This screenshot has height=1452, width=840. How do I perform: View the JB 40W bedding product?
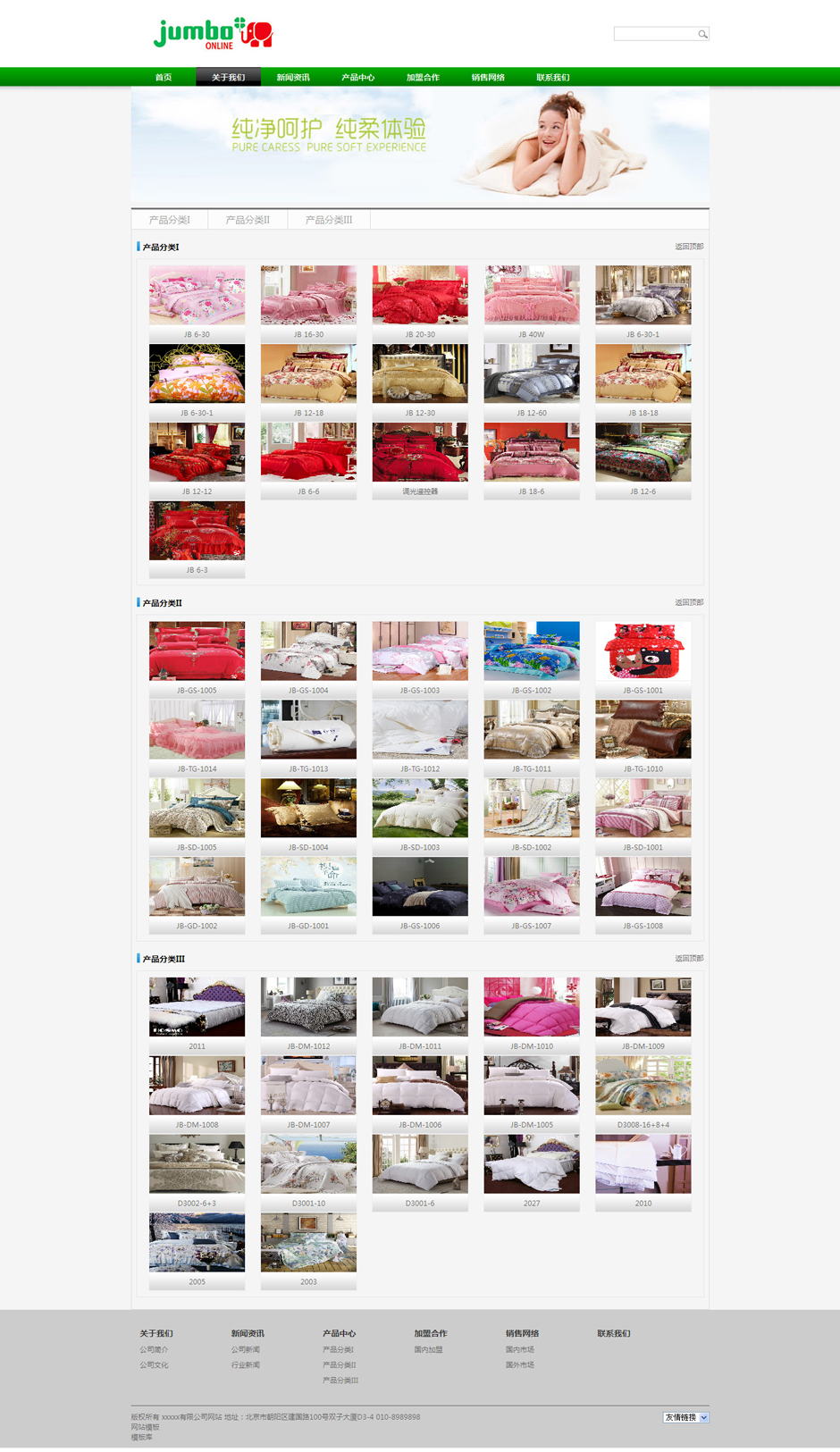pyautogui.click(x=531, y=295)
